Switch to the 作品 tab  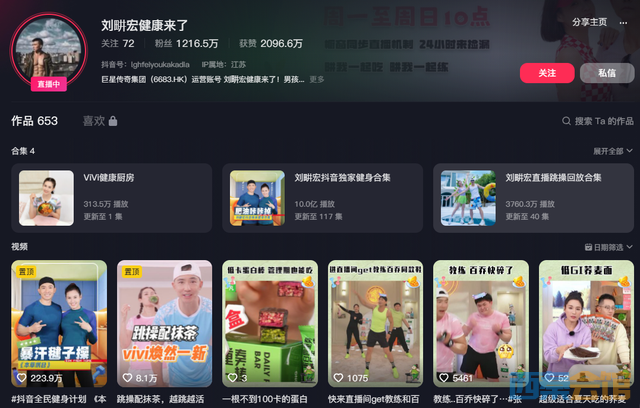34,121
